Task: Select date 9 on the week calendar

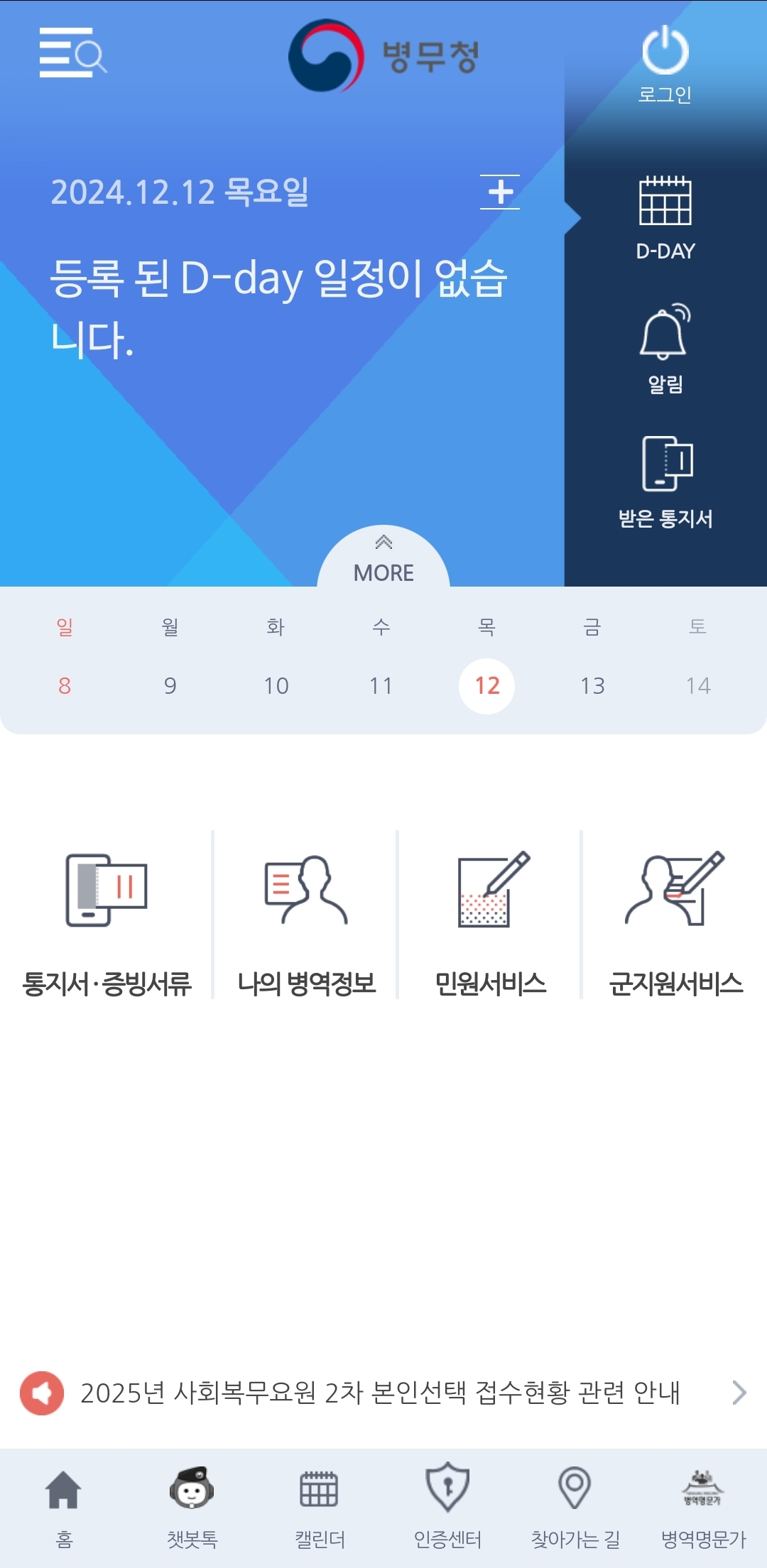Action: tap(170, 685)
